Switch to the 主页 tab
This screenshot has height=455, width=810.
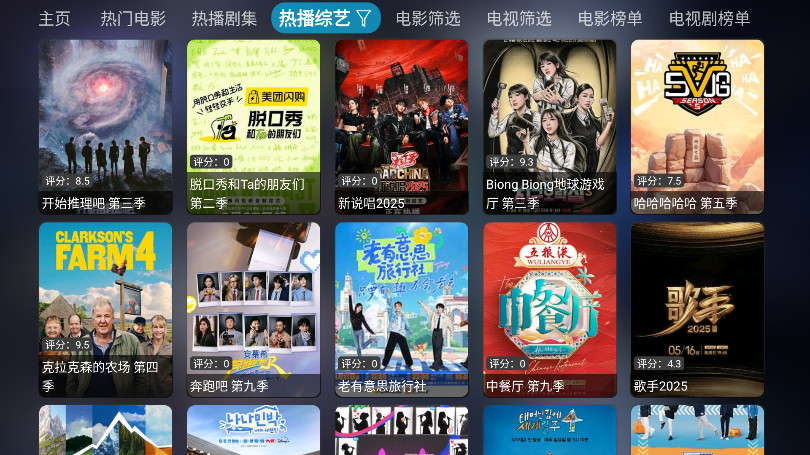click(55, 18)
